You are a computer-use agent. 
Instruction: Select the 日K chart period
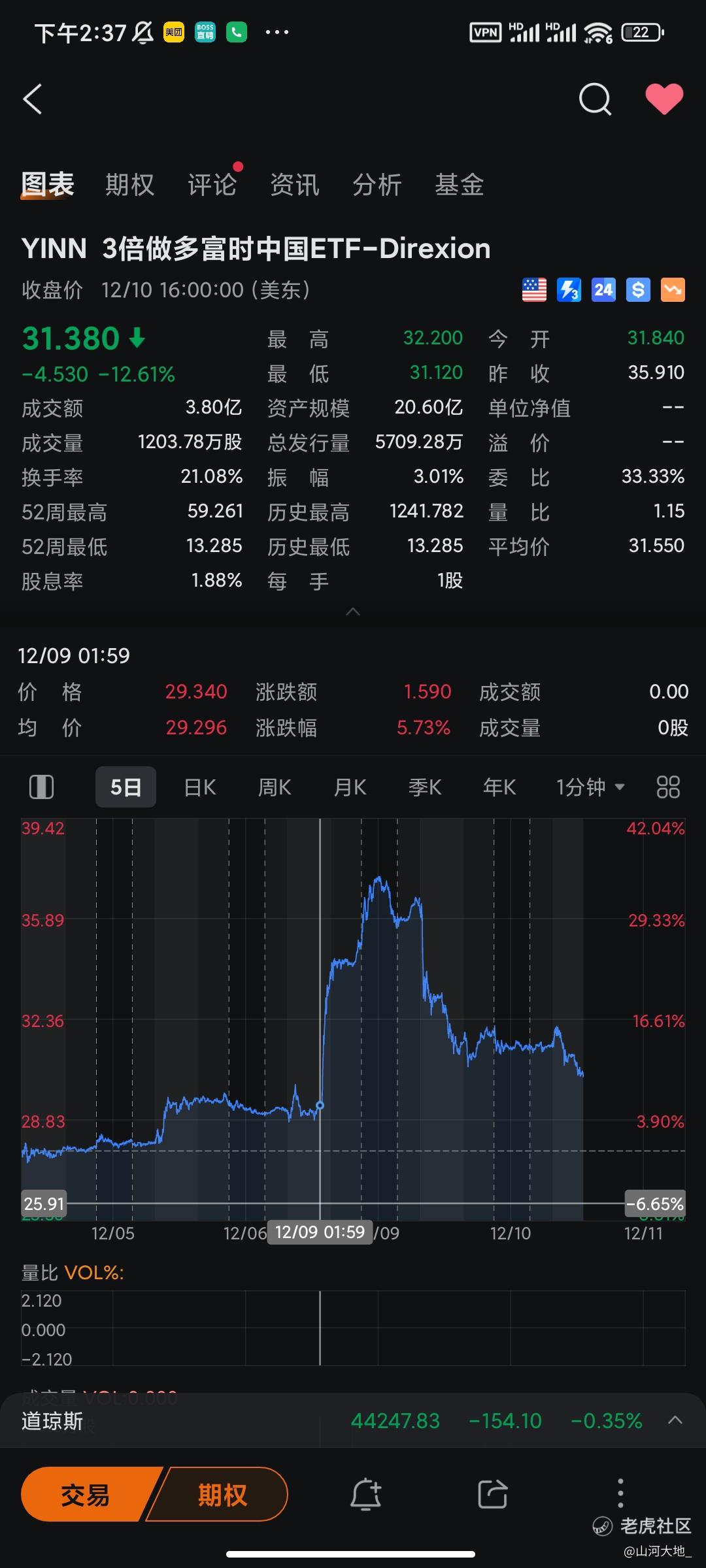(200, 787)
